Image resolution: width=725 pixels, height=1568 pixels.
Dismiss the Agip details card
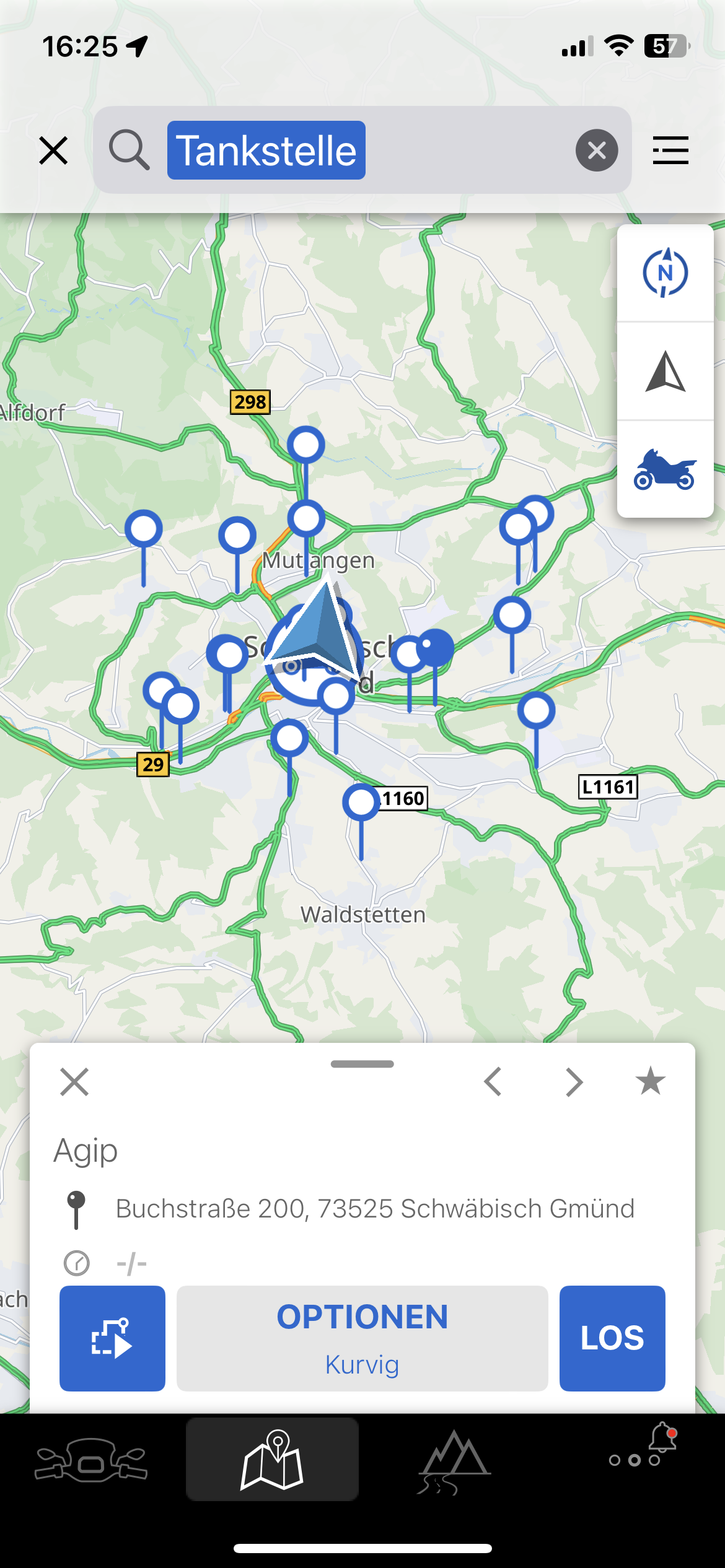click(x=74, y=1082)
